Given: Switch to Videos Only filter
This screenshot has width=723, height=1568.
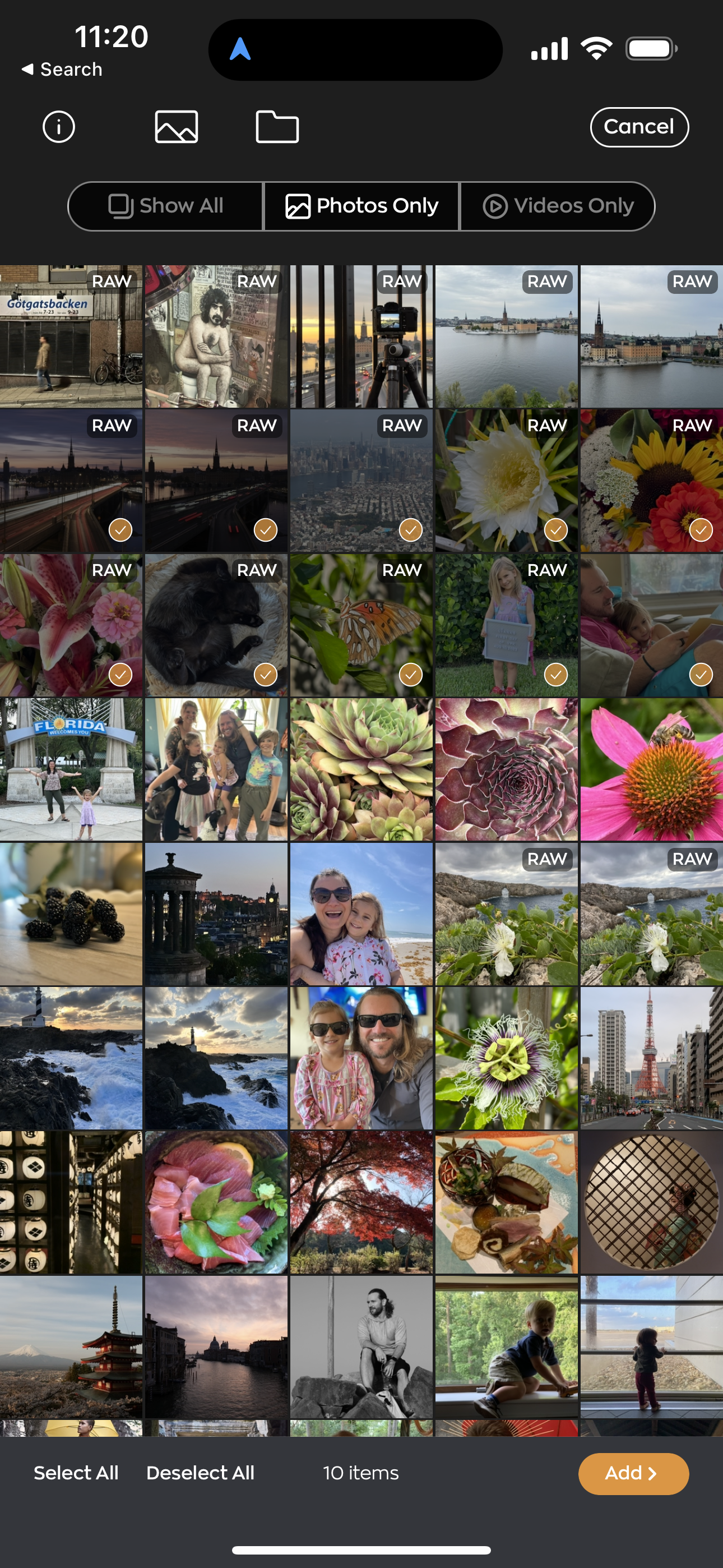Looking at the screenshot, I should tap(558, 206).
